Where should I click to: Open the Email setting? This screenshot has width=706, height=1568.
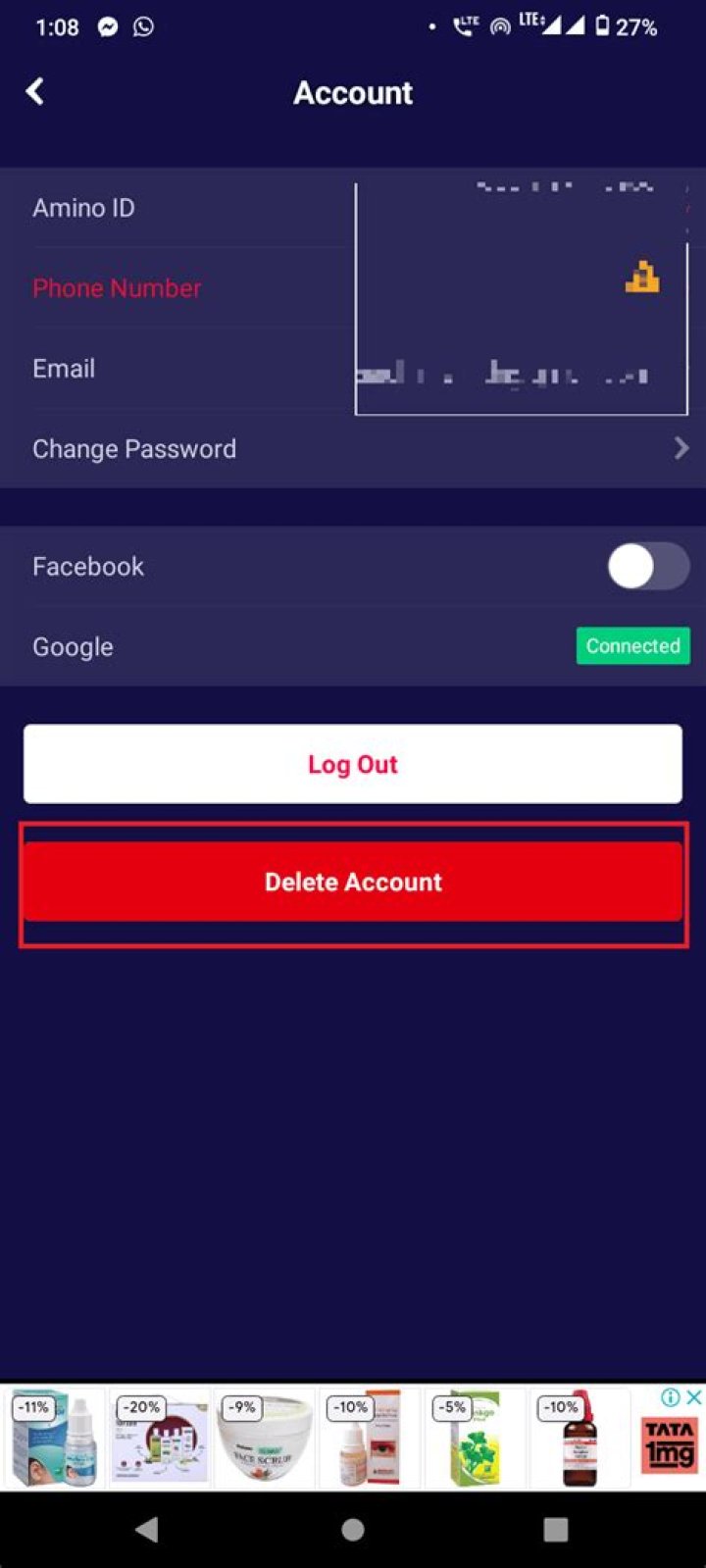353,369
